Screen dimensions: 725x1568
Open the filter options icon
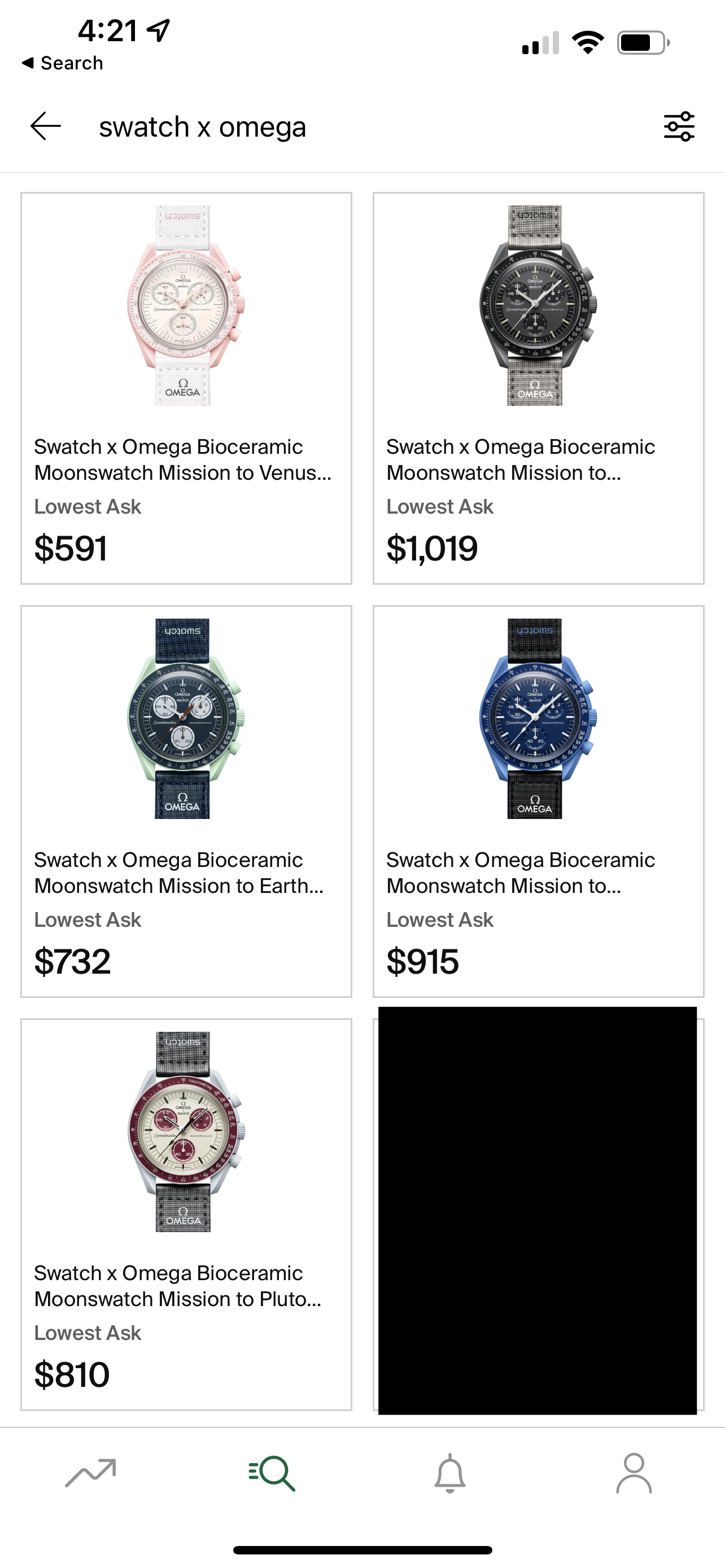[679, 126]
